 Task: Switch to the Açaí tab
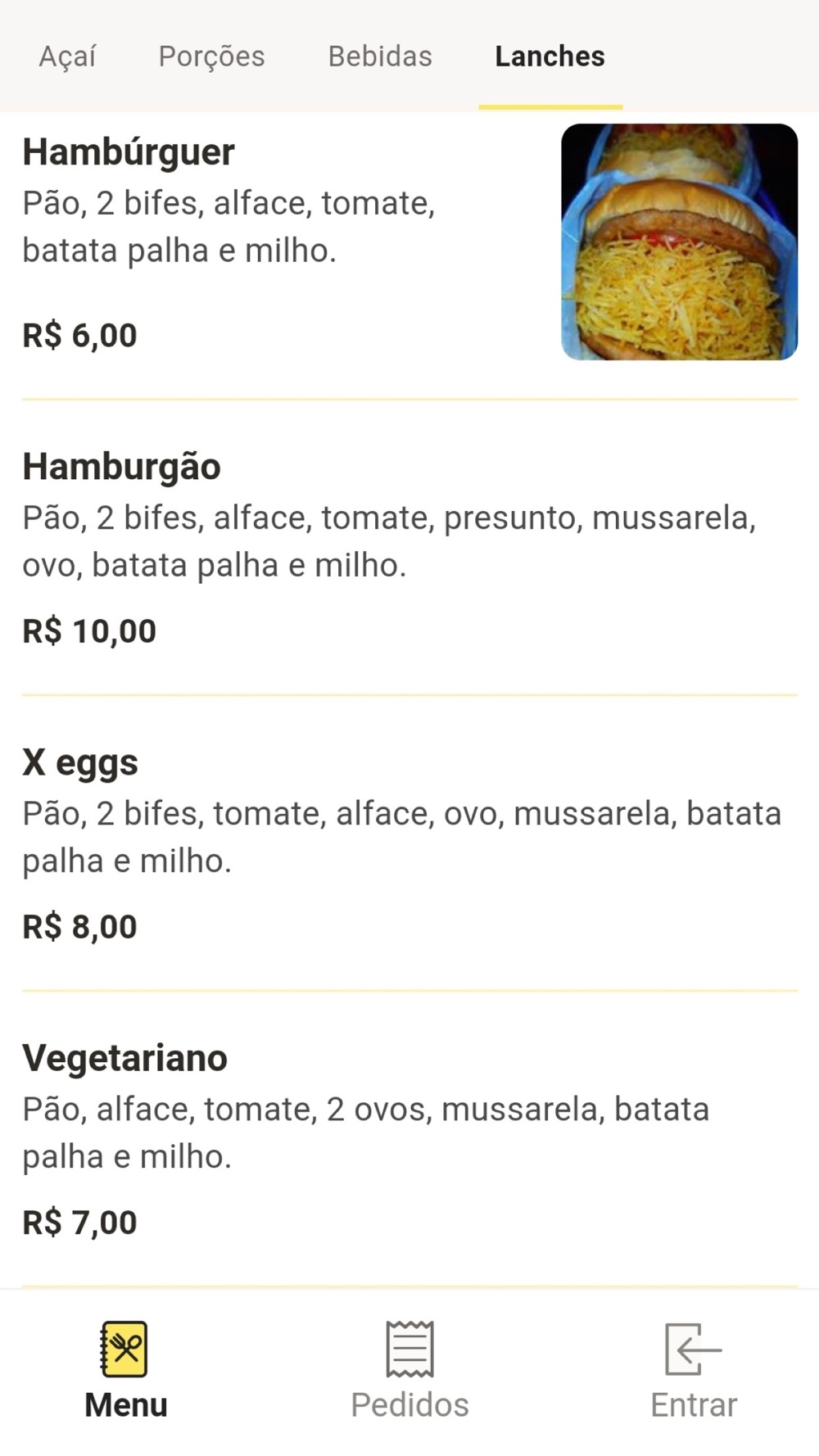tap(67, 57)
